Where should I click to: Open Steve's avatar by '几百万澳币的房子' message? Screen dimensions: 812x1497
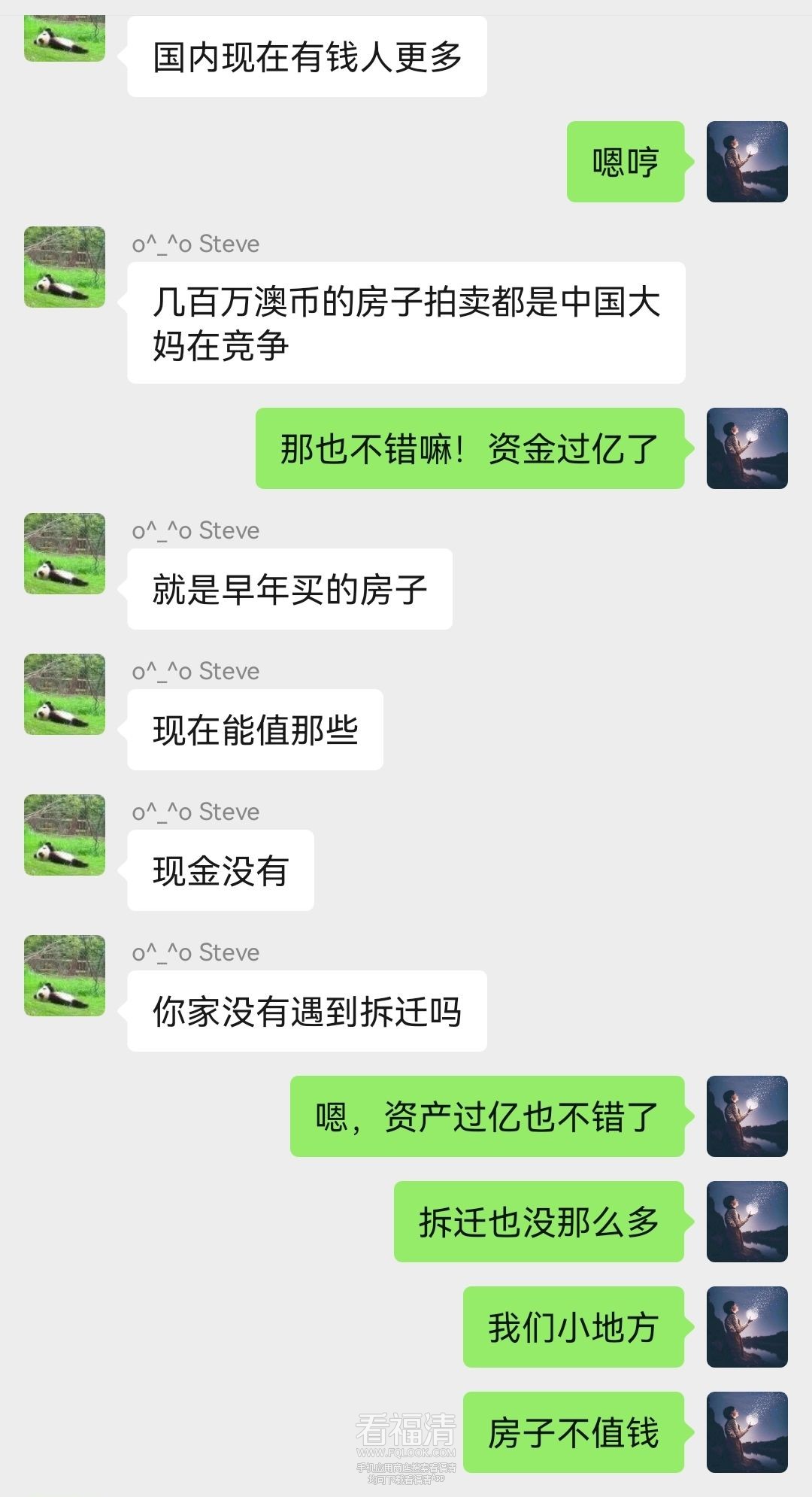click(65, 267)
